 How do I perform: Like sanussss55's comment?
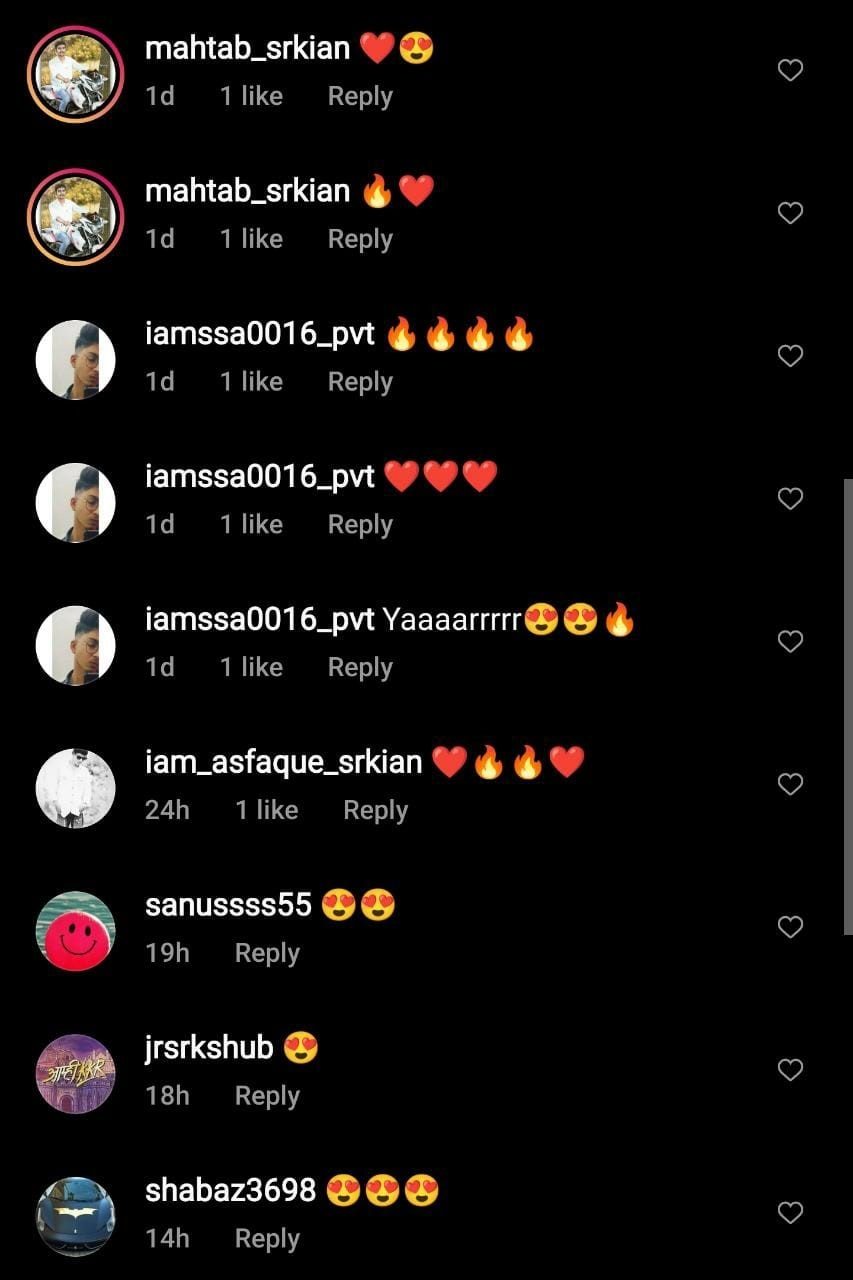coord(790,927)
